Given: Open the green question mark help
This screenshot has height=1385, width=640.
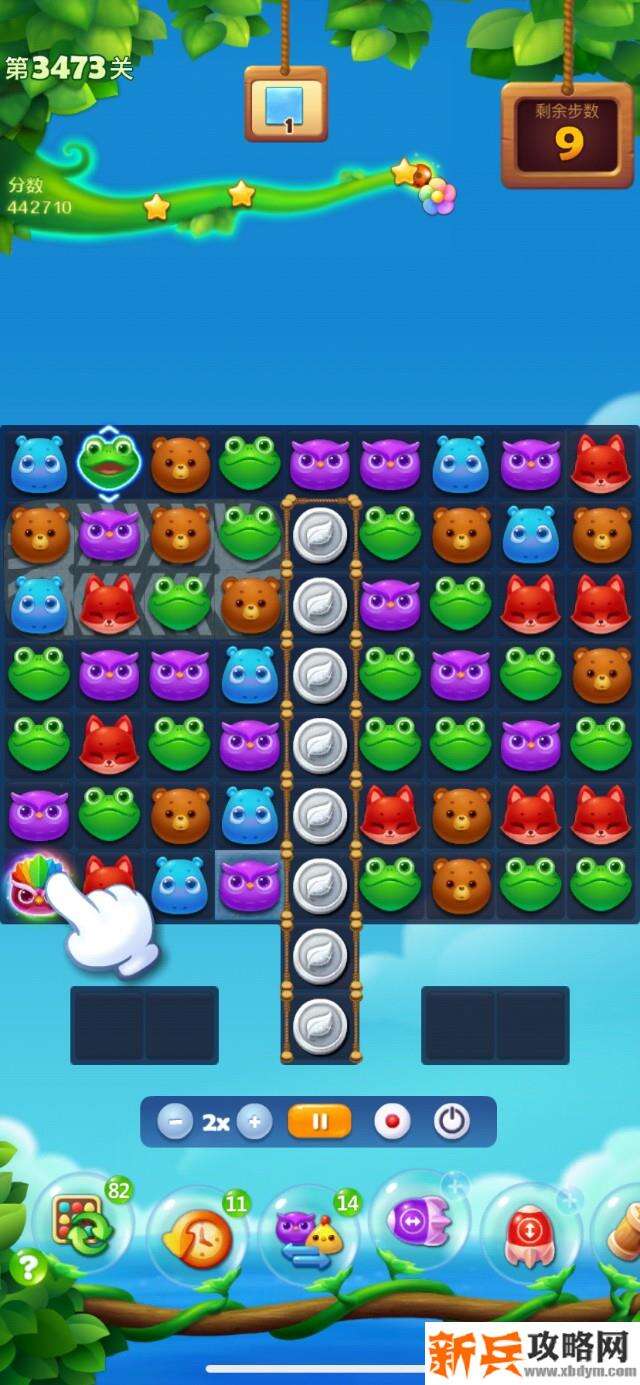Looking at the screenshot, I should click(x=28, y=1268).
